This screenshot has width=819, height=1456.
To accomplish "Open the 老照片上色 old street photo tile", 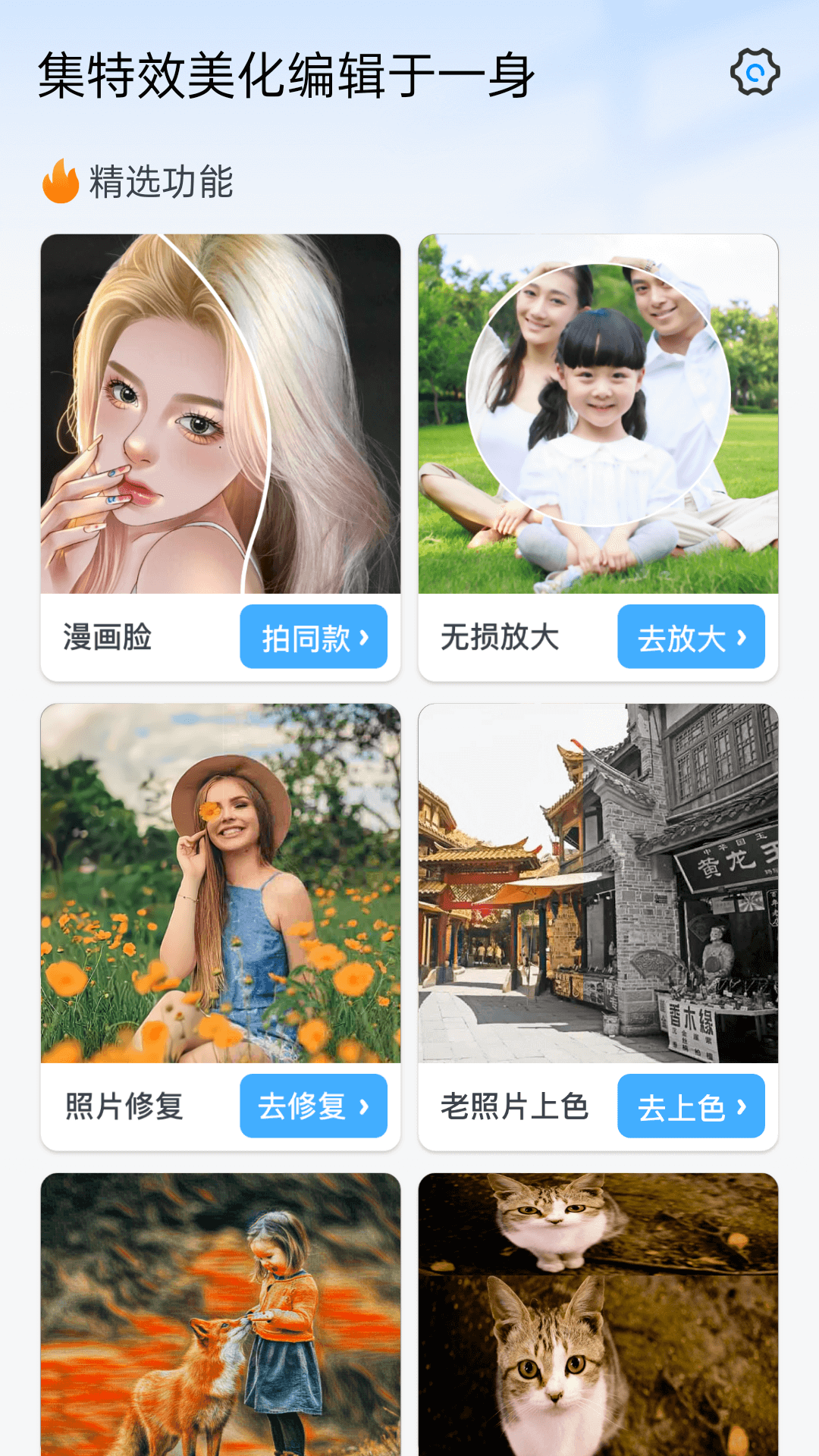I will pos(598,883).
